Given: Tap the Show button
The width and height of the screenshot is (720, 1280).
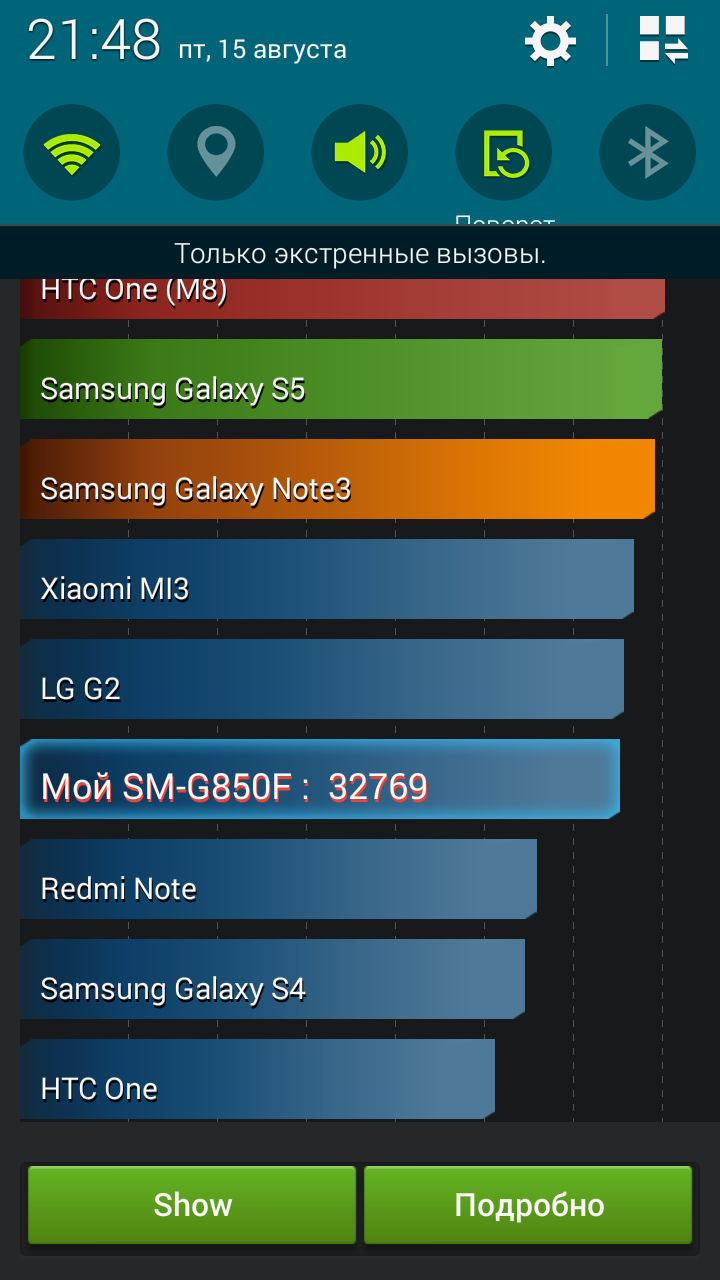Looking at the screenshot, I should pos(192,1205).
